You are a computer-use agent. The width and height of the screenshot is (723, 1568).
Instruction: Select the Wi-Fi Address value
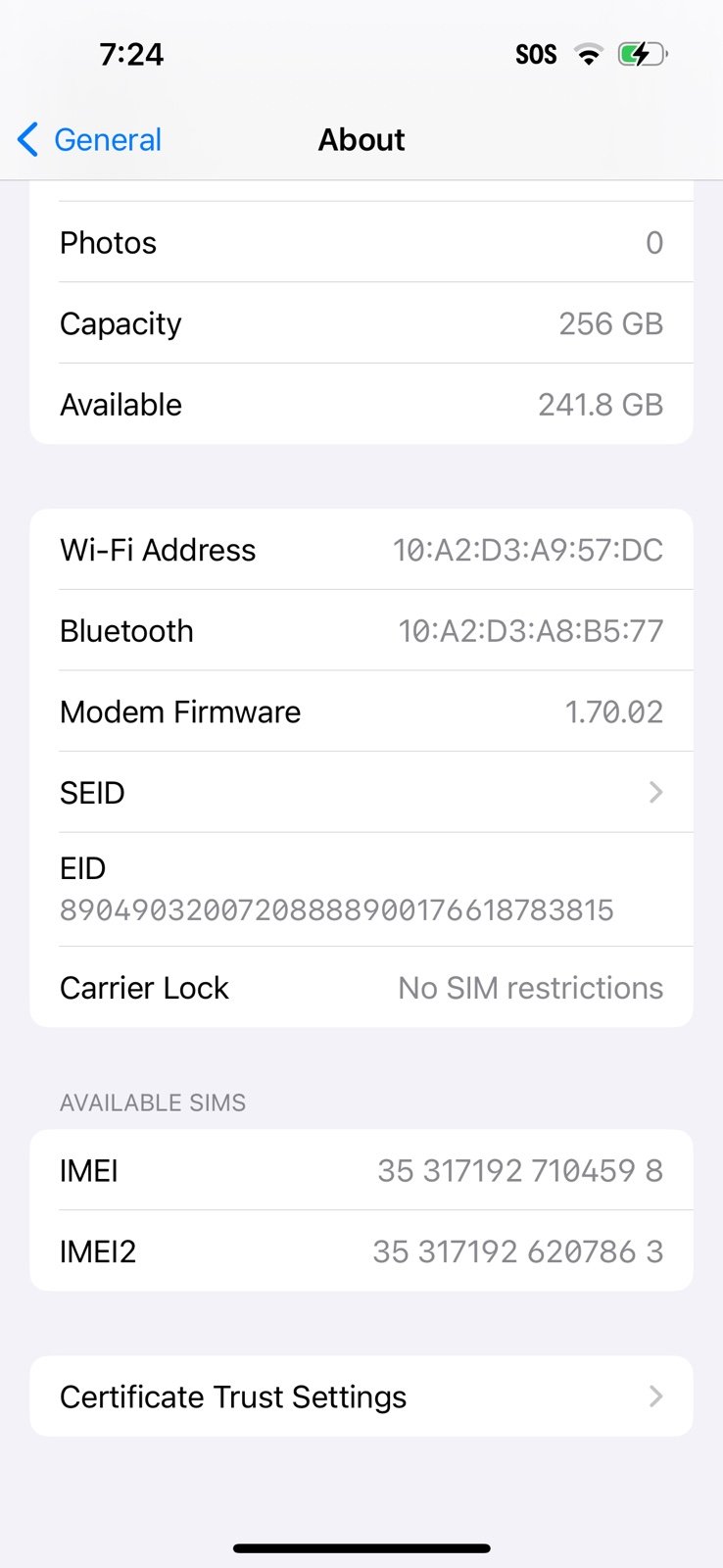click(x=529, y=550)
